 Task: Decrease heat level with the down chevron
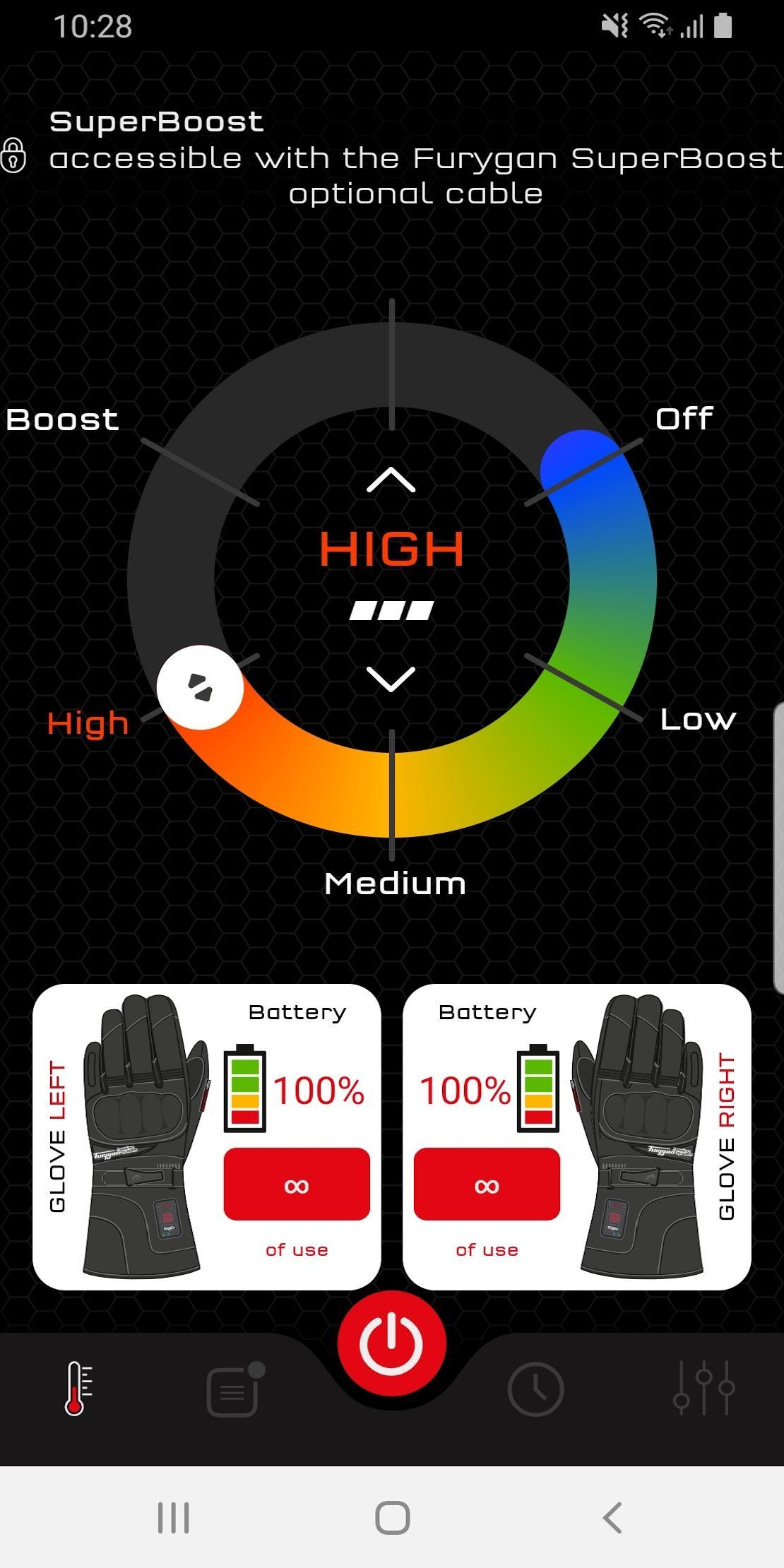(x=391, y=679)
